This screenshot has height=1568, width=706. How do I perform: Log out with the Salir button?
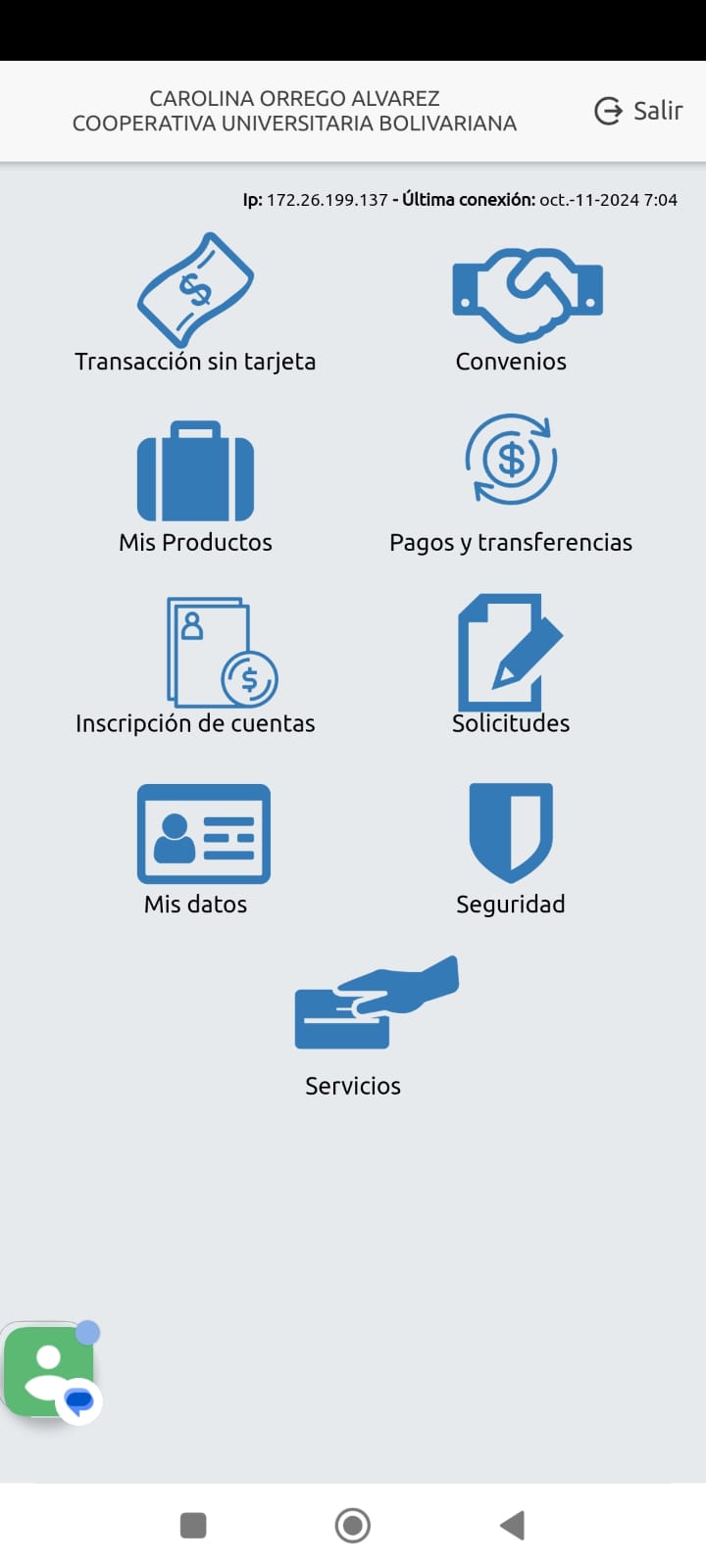click(638, 111)
